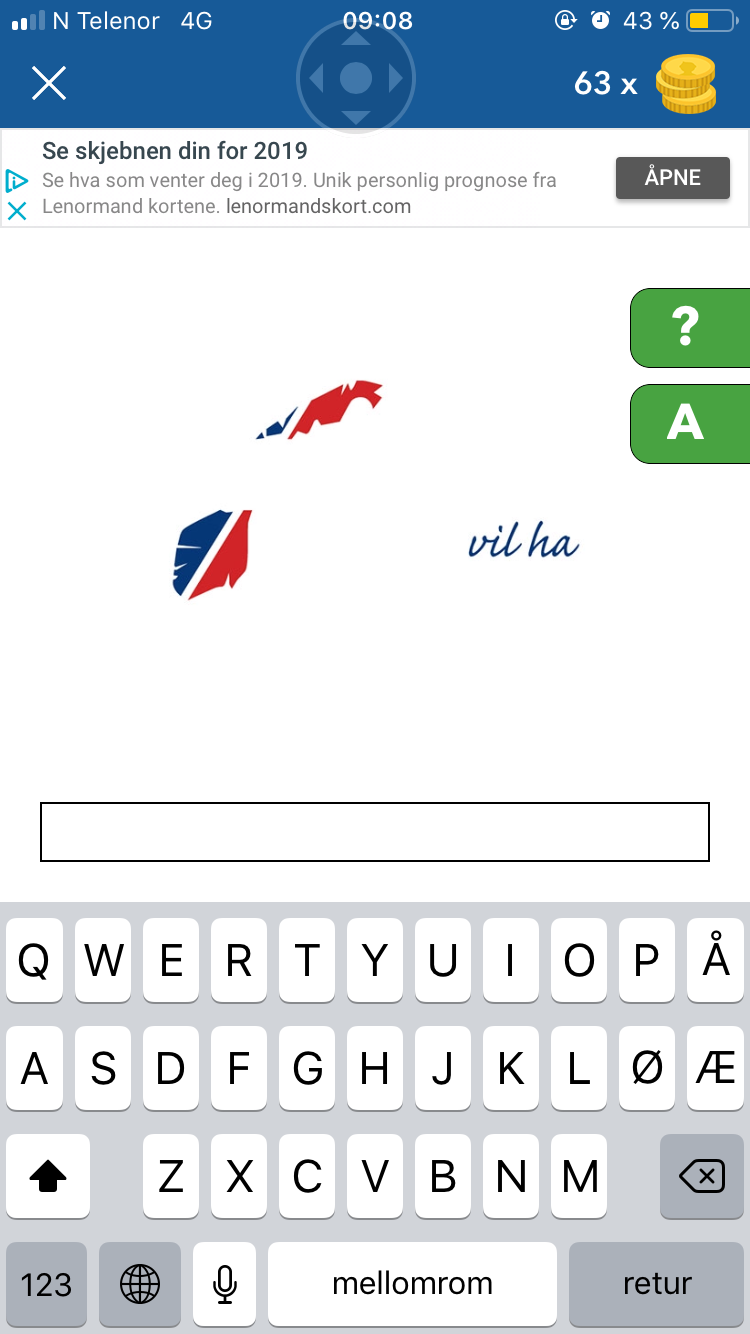The image size is (750, 1334).
Task: Type the letter Ø key
Action: tap(647, 1068)
